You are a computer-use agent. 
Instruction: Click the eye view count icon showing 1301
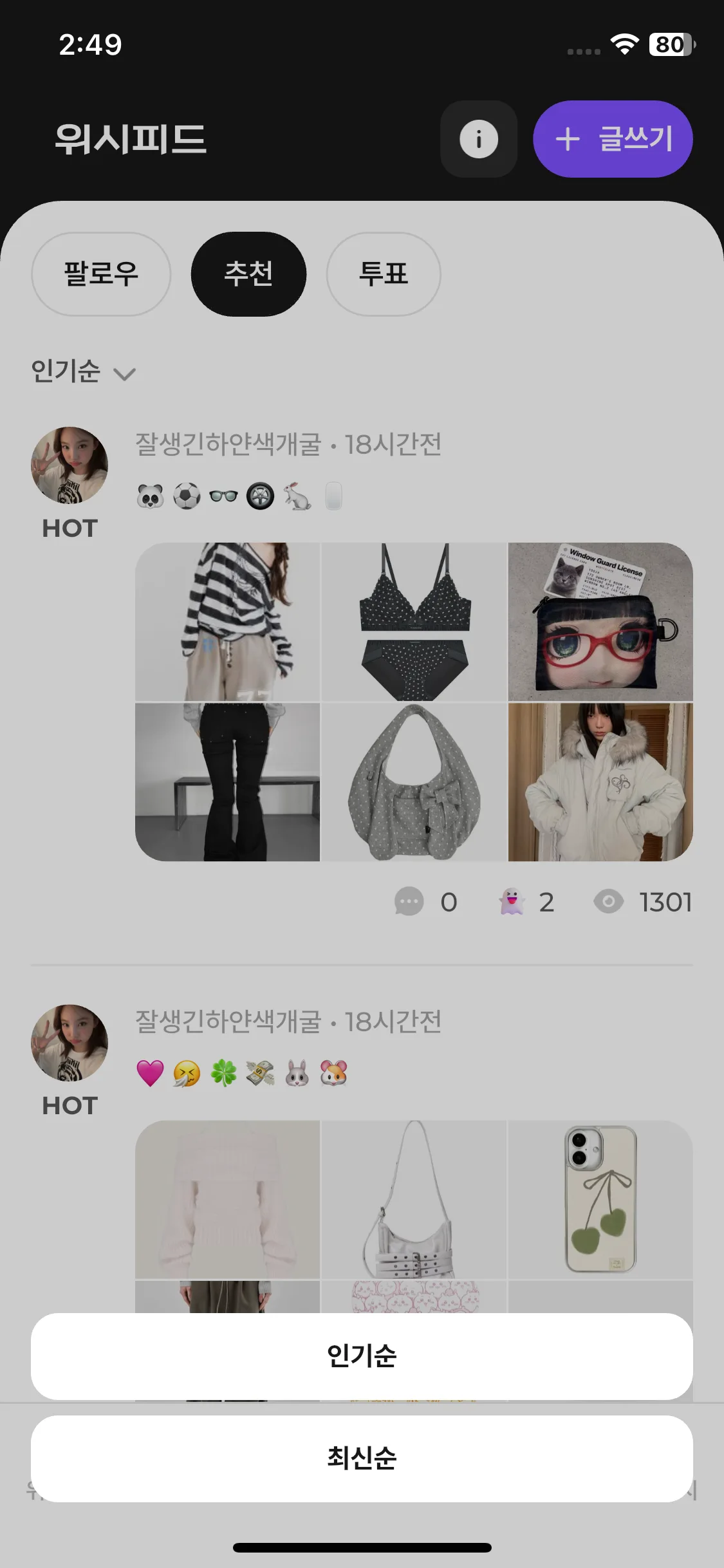coord(608,902)
